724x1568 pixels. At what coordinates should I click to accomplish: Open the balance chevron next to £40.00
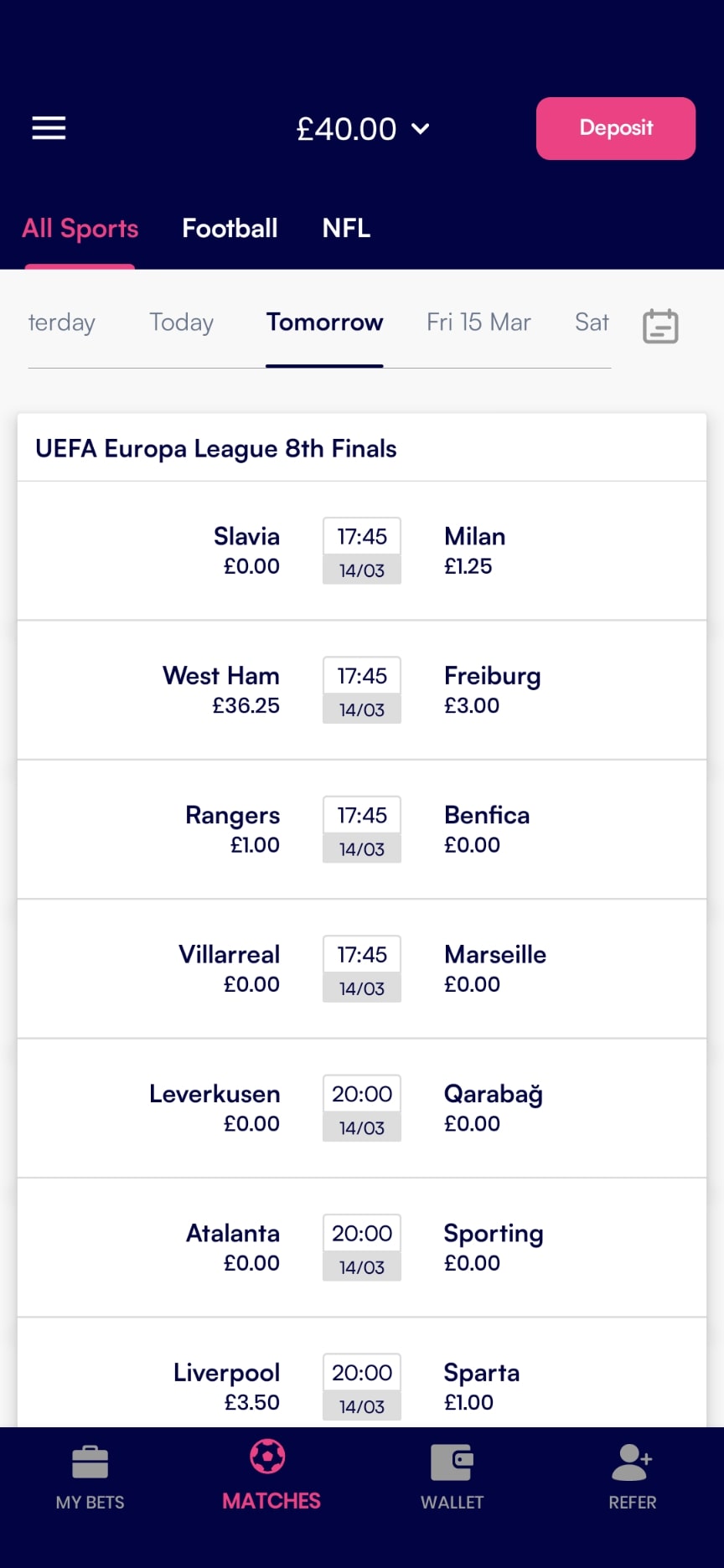click(x=421, y=130)
